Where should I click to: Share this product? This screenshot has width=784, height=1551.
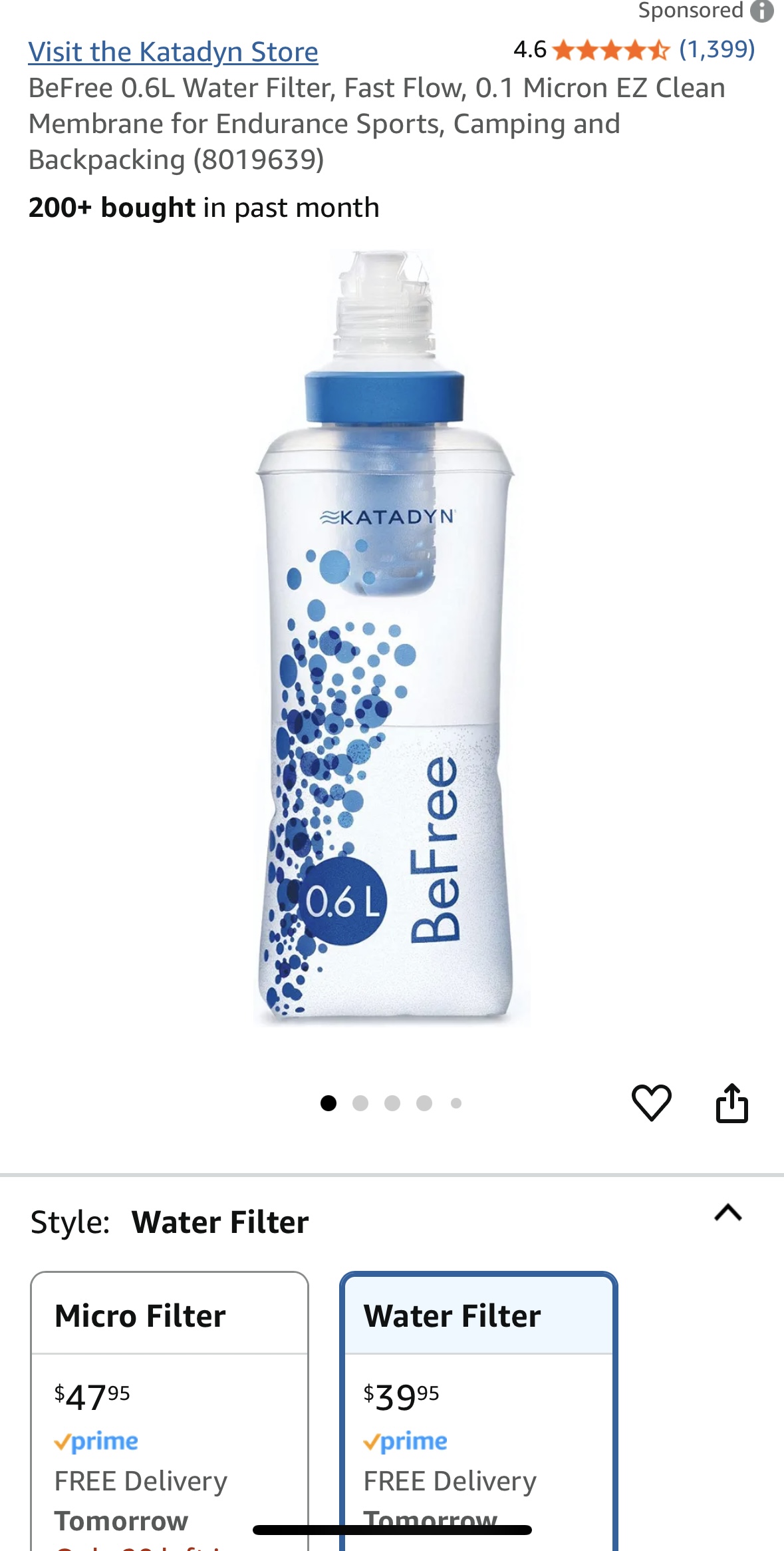tap(732, 1103)
